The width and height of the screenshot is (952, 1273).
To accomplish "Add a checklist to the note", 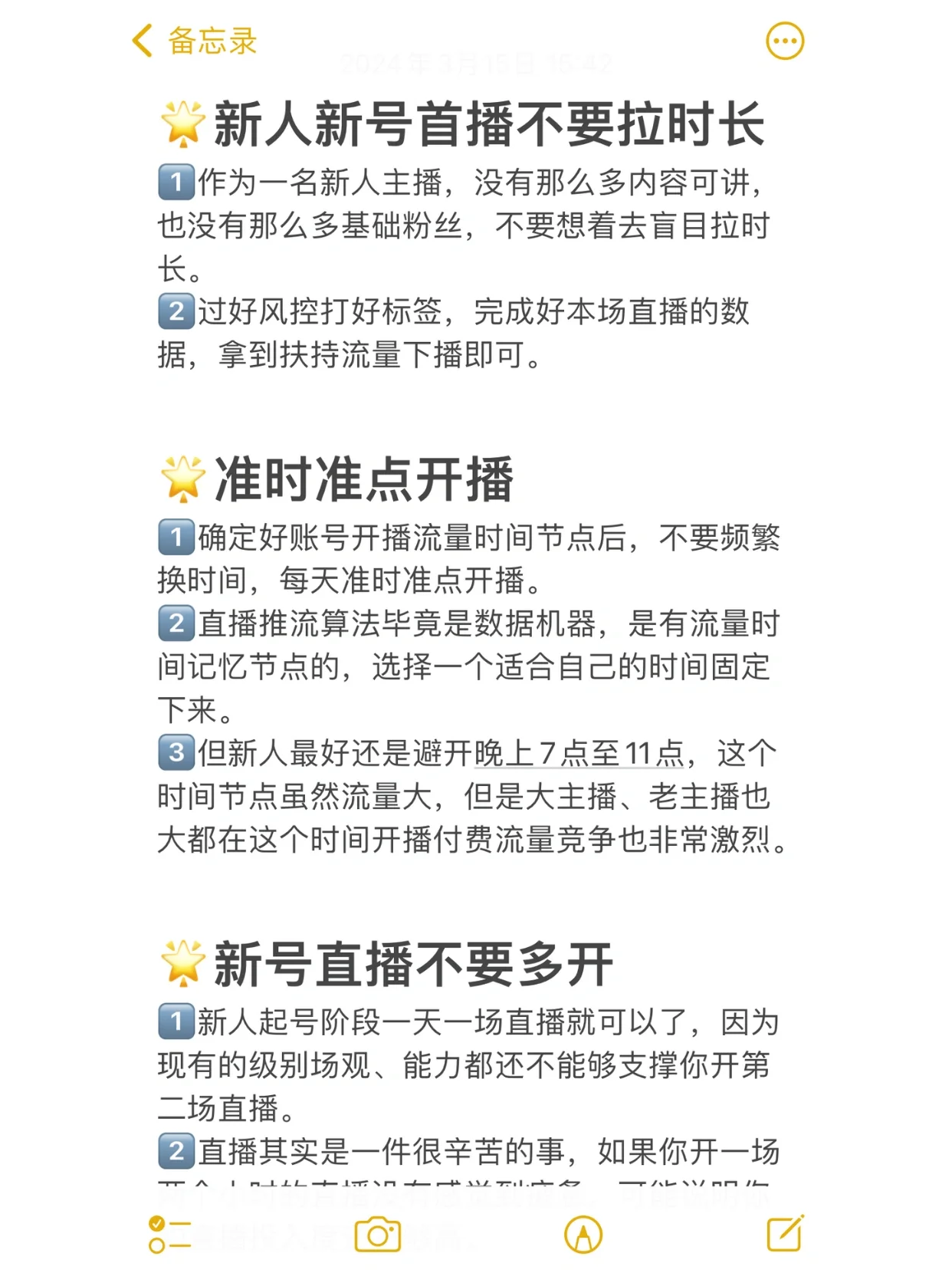I will tap(169, 1234).
